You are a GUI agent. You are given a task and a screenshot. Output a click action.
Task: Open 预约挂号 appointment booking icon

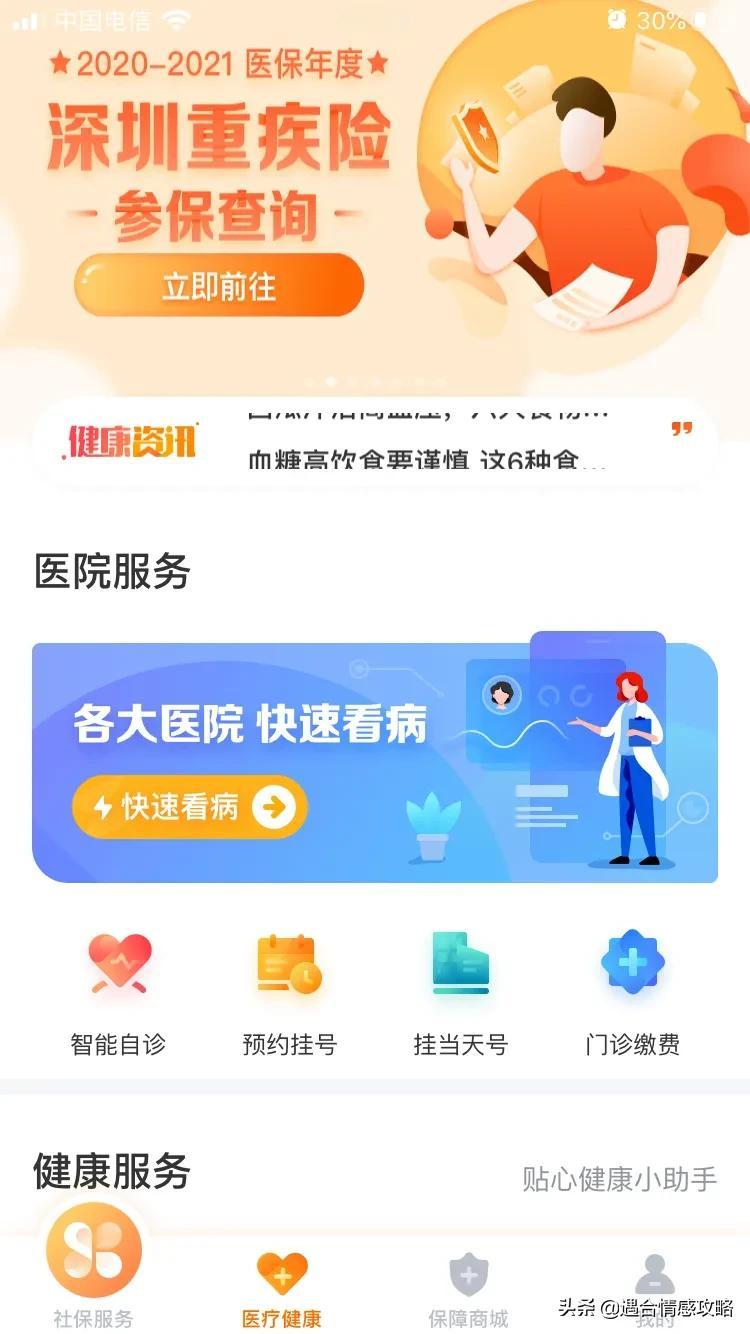tap(289, 962)
